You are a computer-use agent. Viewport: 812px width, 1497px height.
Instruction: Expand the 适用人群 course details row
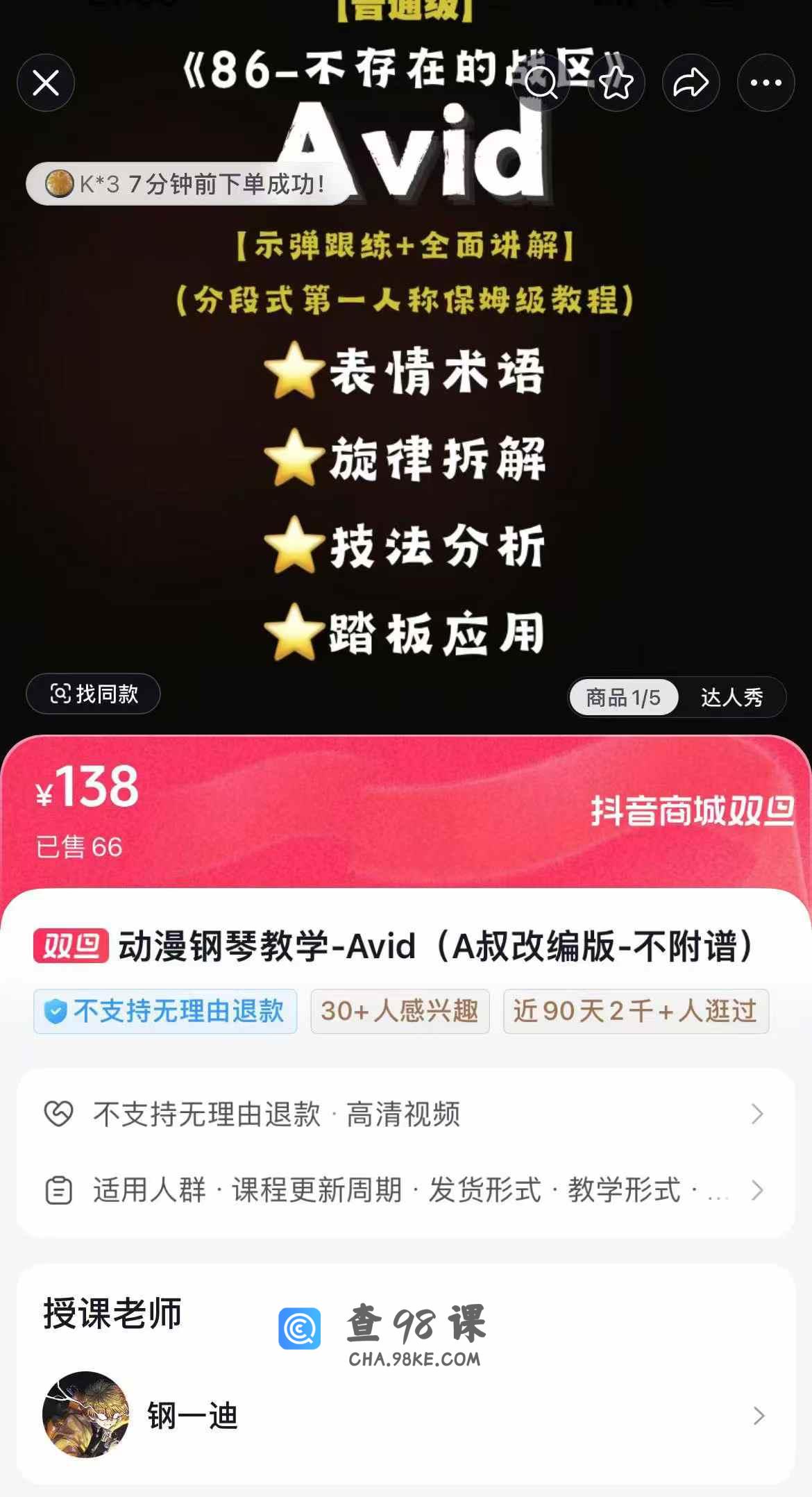(x=405, y=1190)
